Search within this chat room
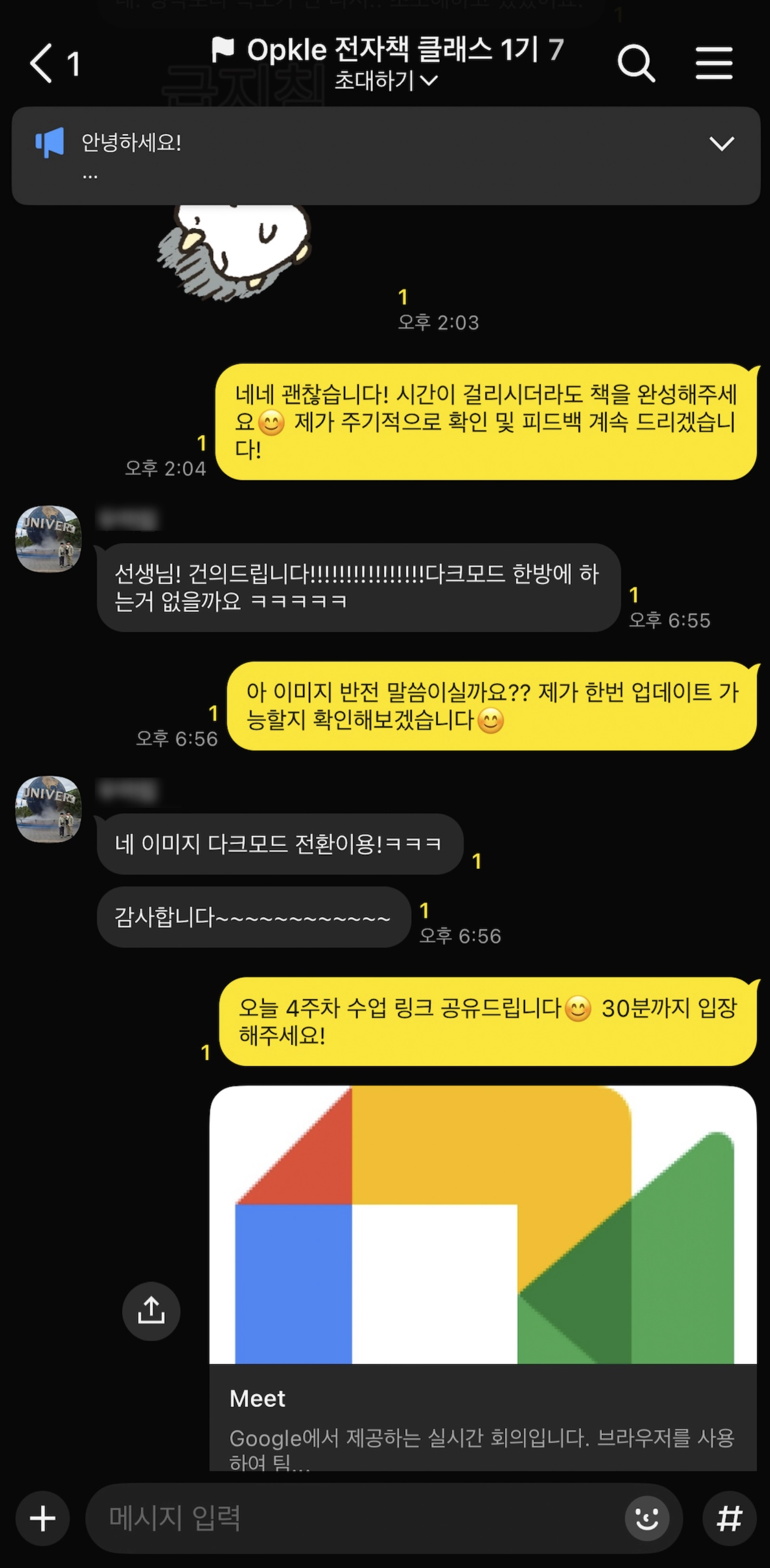Image resolution: width=770 pixels, height=1568 pixels. (636, 64)
